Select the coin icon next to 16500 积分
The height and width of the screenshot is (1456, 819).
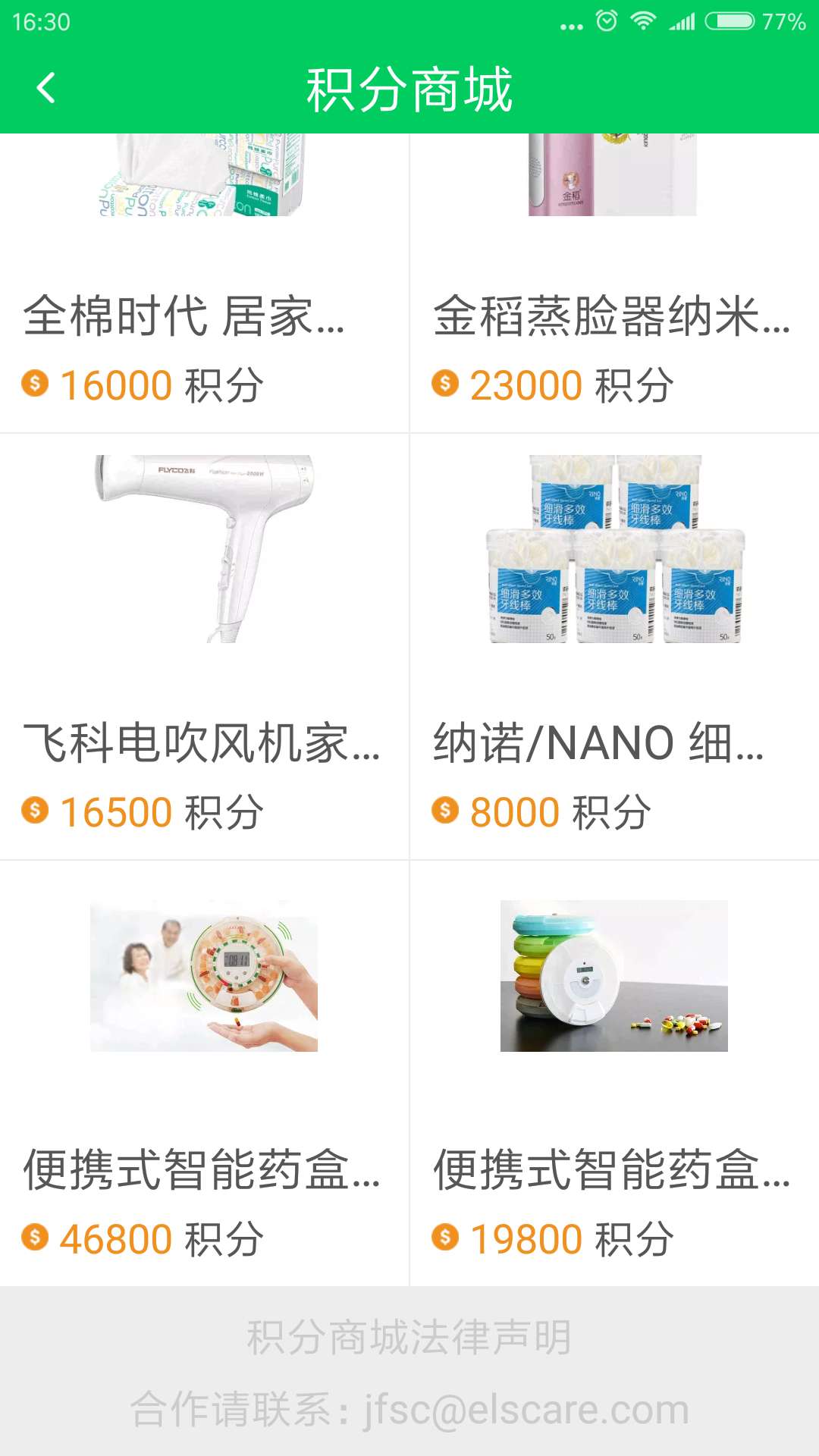click(35, 811)
